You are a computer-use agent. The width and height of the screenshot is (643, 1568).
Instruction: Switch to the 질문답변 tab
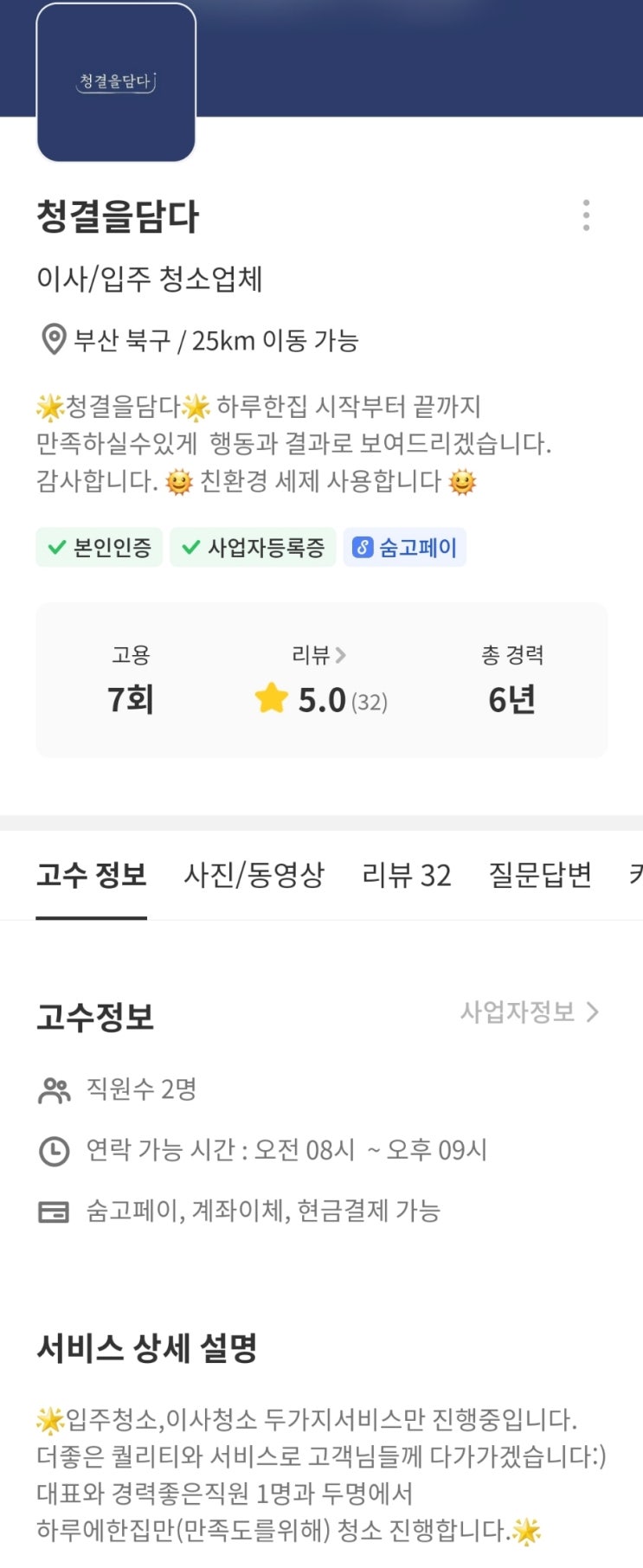click(540, 875)
